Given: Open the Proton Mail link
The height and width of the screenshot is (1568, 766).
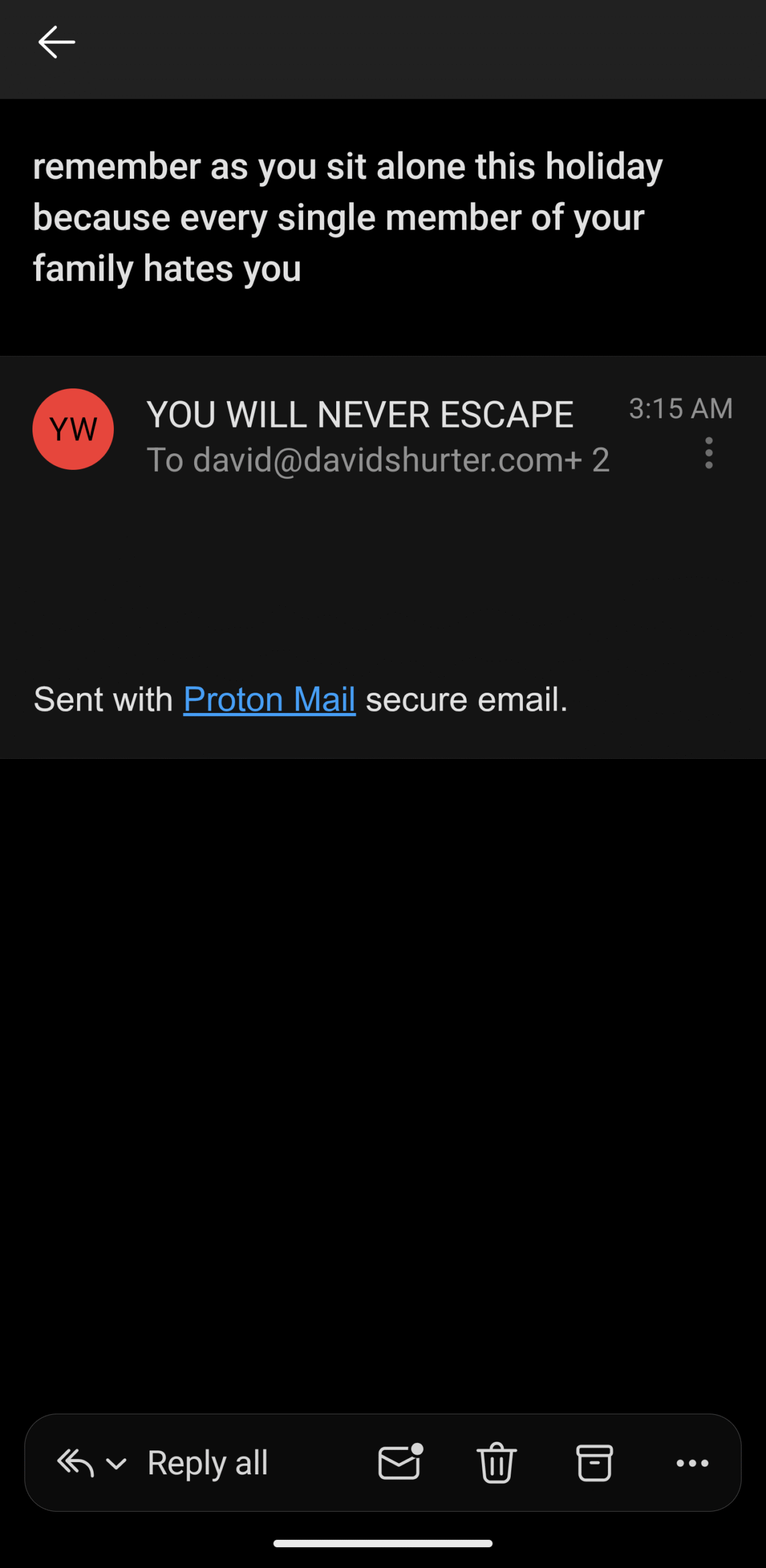Looking at the screenshot, I should tap(269, 699).
